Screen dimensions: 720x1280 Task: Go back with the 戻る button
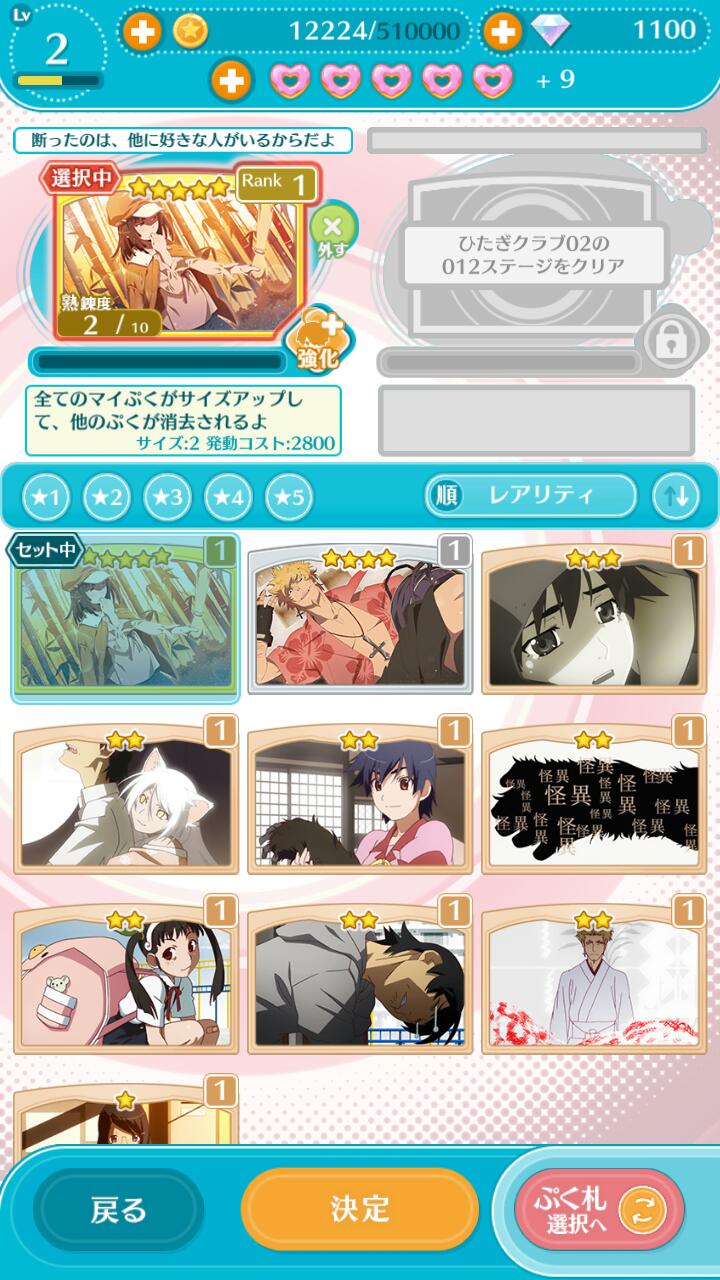tap(118, 1210)
